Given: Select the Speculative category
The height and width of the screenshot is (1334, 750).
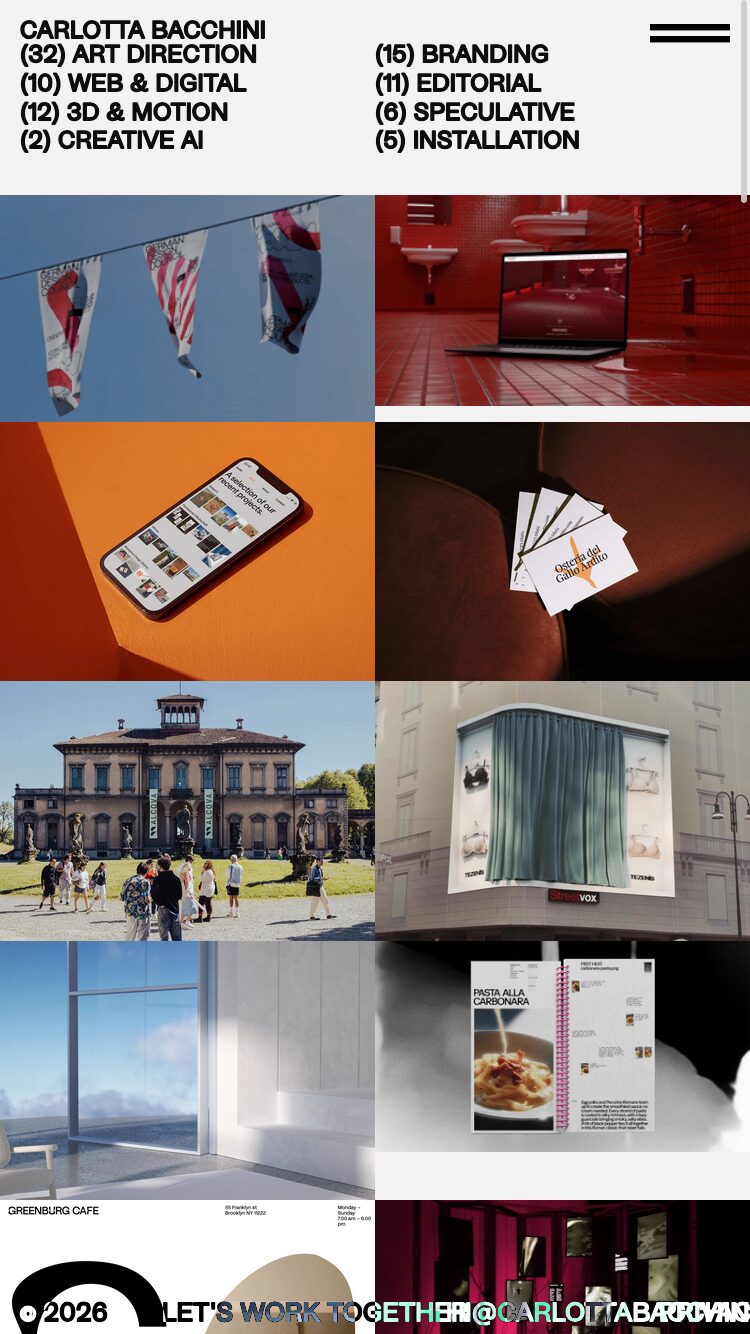Looking at the screenshot, I should (475, 112).
